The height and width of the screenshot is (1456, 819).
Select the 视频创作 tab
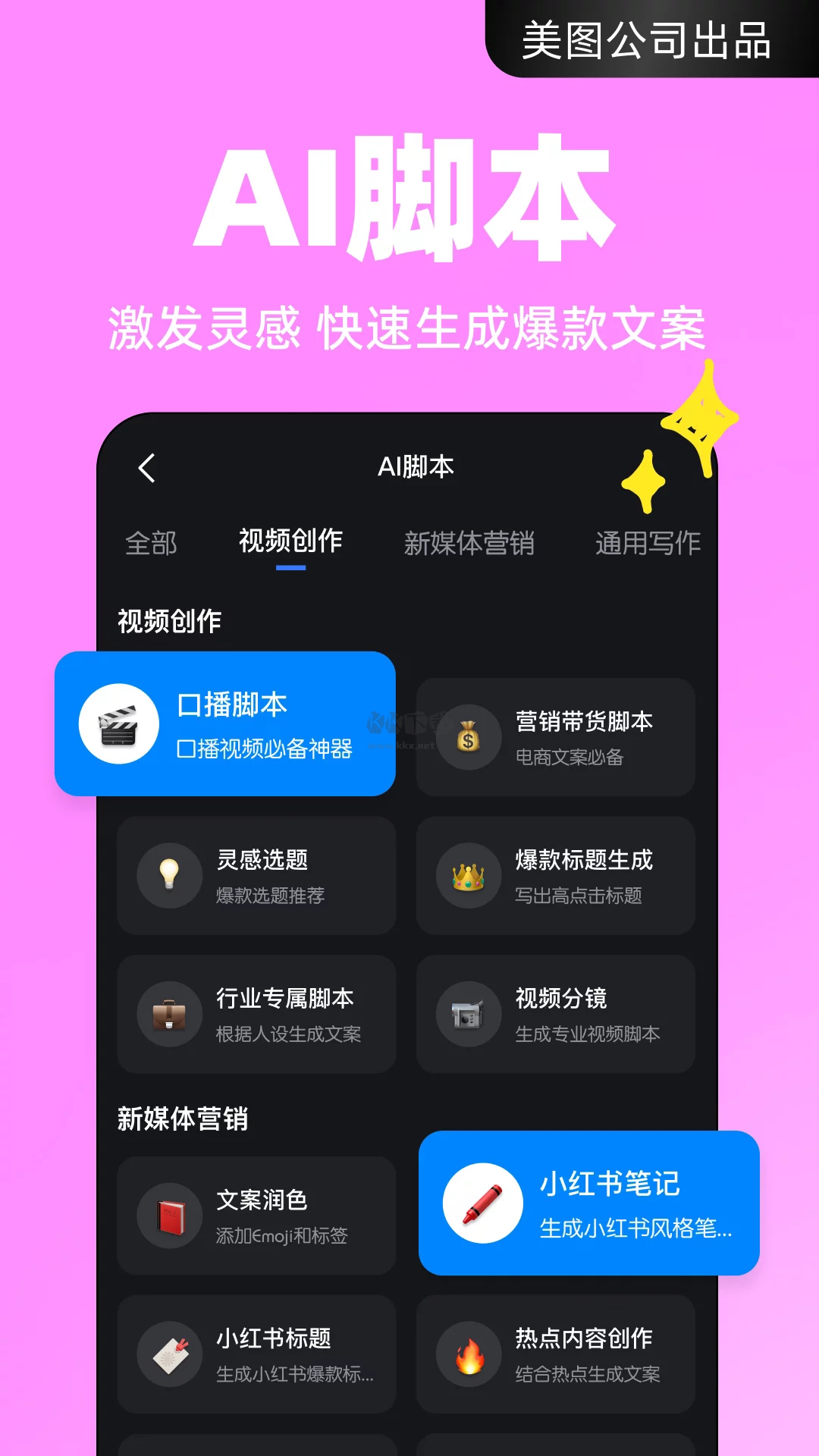(290, 543)
